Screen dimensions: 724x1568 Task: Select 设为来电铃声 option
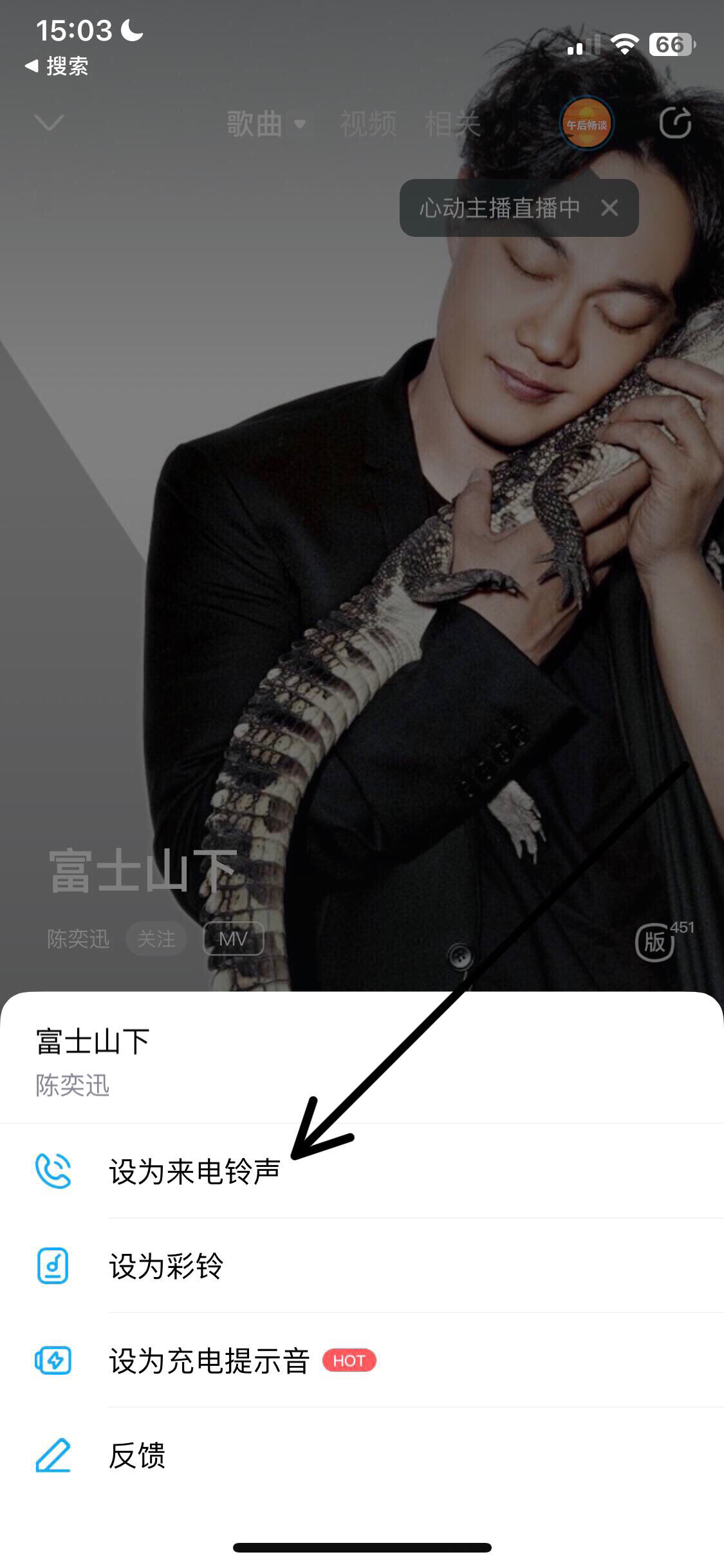[x=193, y=1171]
